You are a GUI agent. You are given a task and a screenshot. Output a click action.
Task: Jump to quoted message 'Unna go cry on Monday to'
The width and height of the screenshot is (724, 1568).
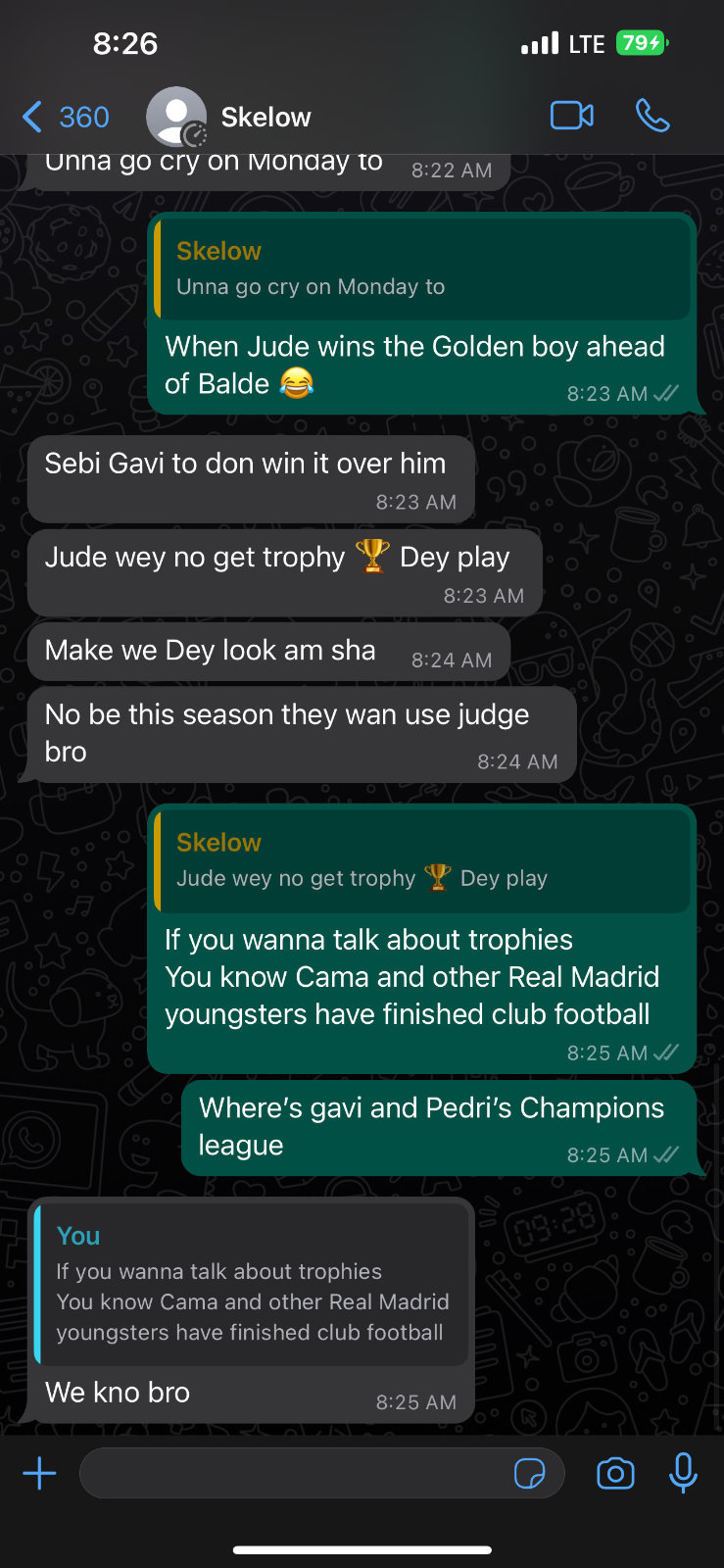click(421, 269)
